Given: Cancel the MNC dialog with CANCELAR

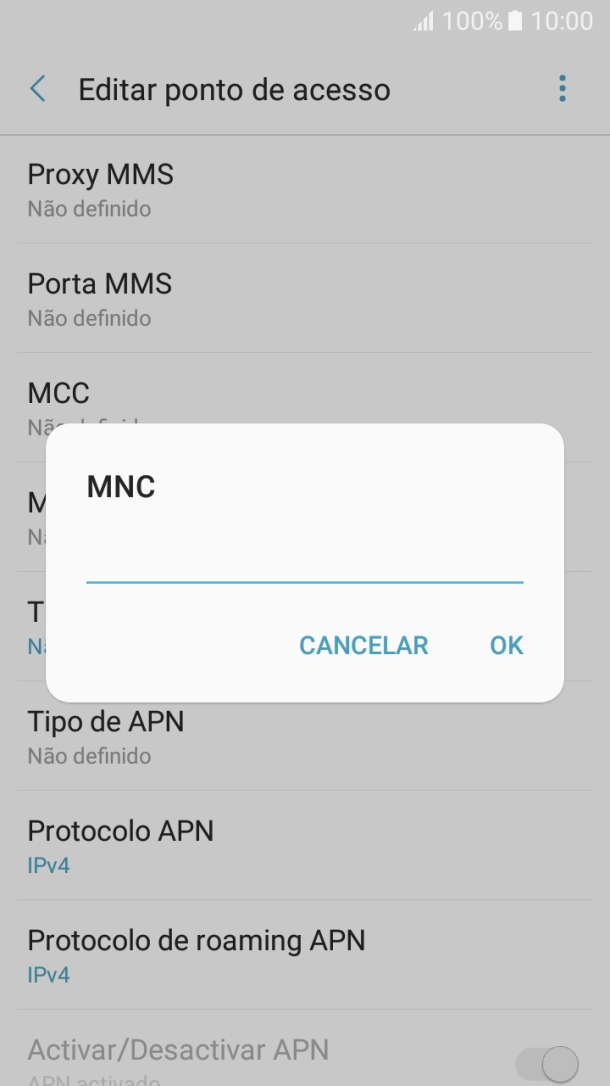Looking at the screenshot, I should pos(363,646).
